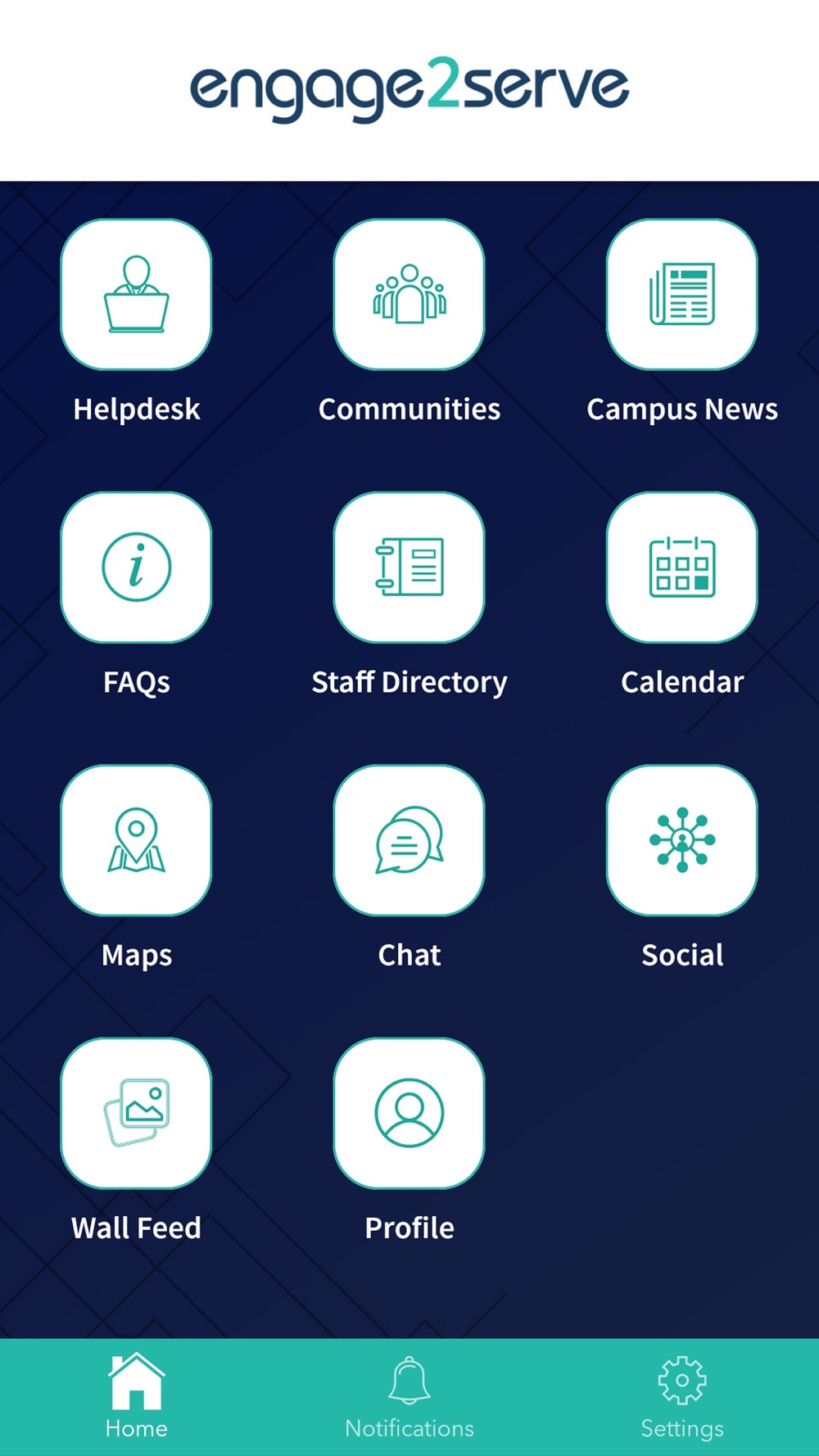View the FAQs section
Viewport: 819px width, 1456px height.
tap(136, 567)
